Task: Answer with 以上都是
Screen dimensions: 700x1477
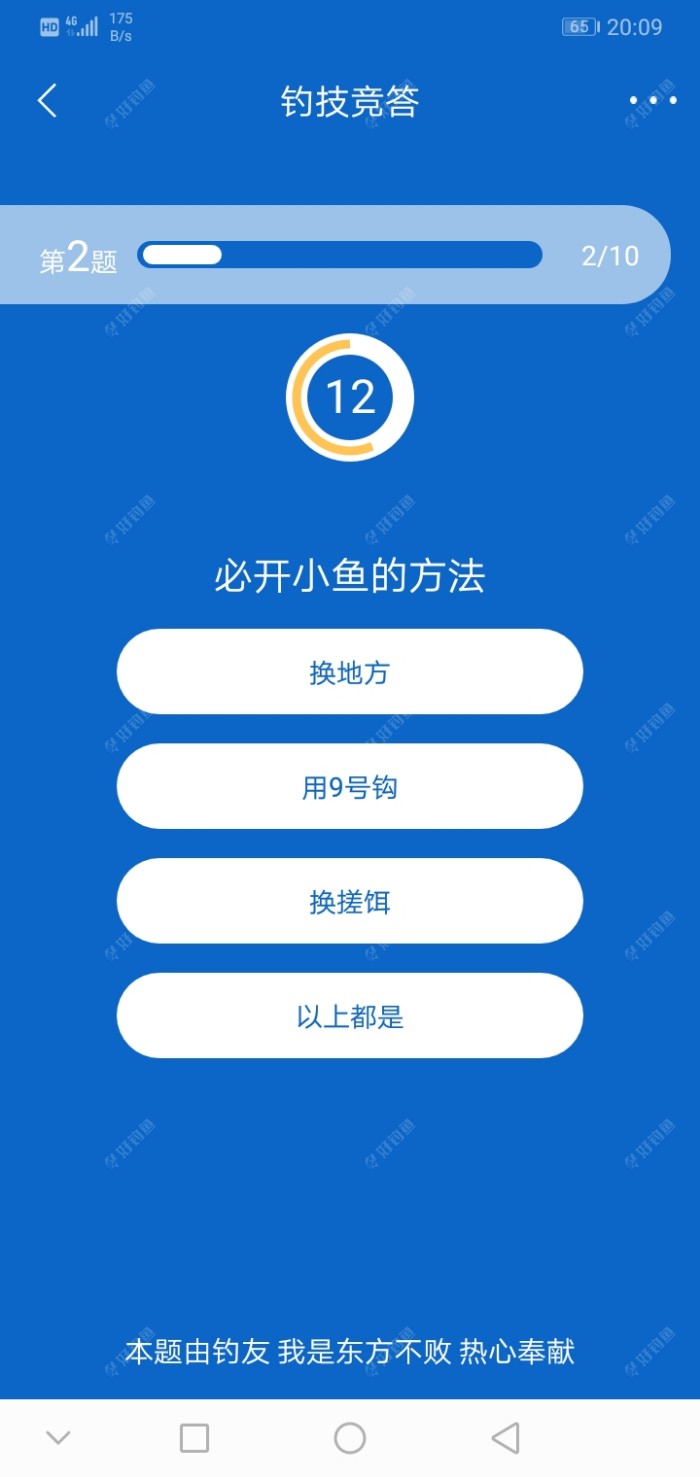Action: pyautogui.click(x=349, y=1016)
